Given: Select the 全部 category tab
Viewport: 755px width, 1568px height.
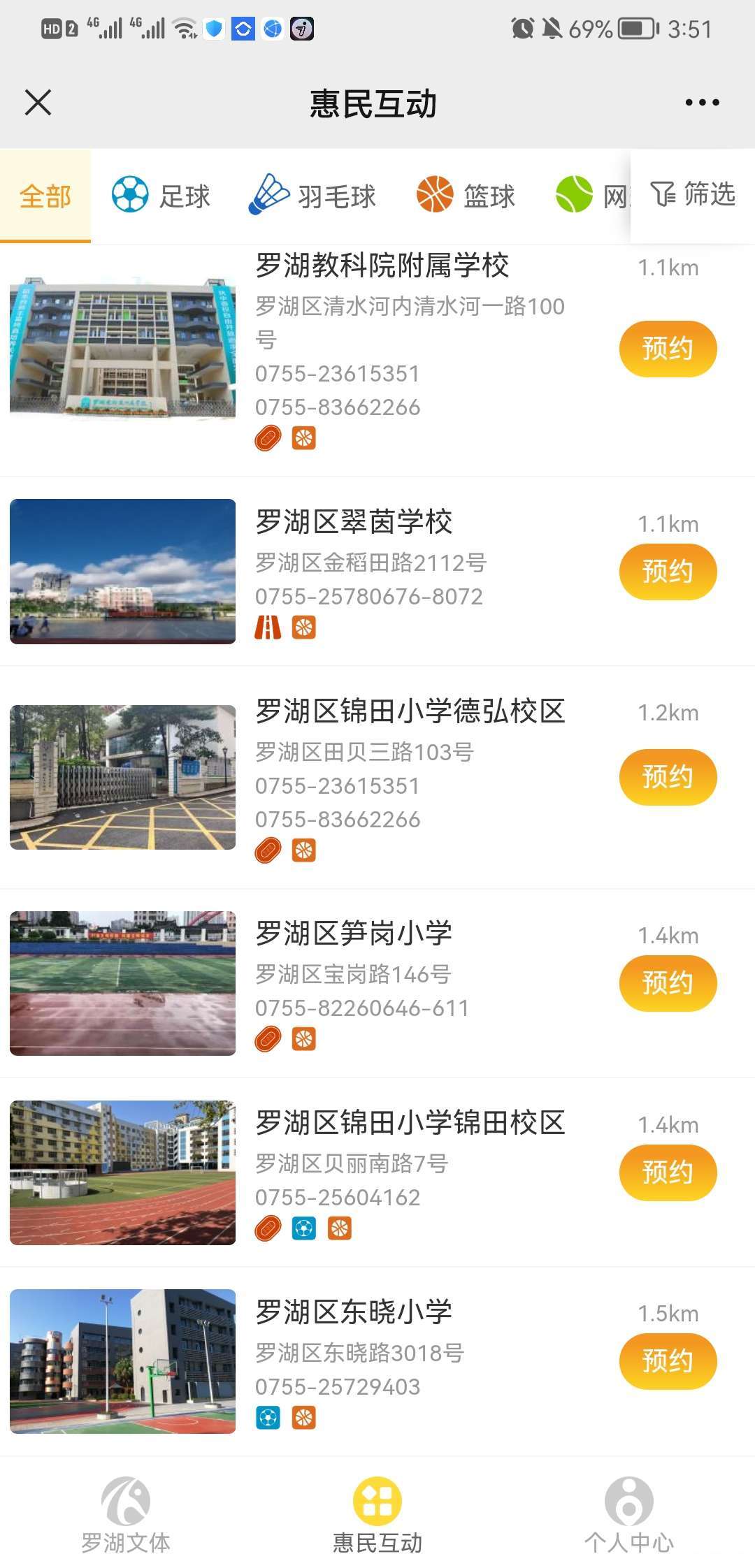Looking at the screenshot, I should [x=45, y=196].
